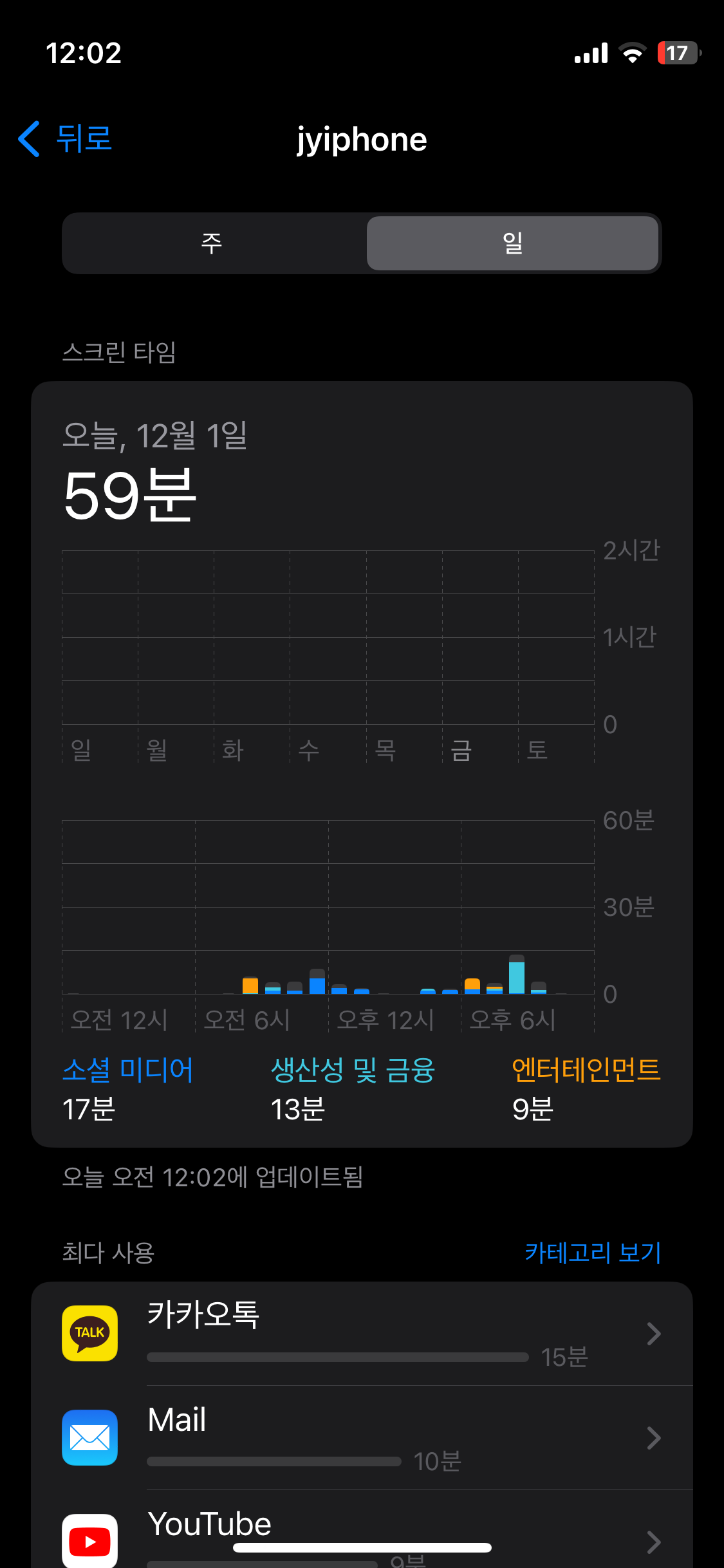
Task: Open Mail usage details
Action: point(362,1437)
